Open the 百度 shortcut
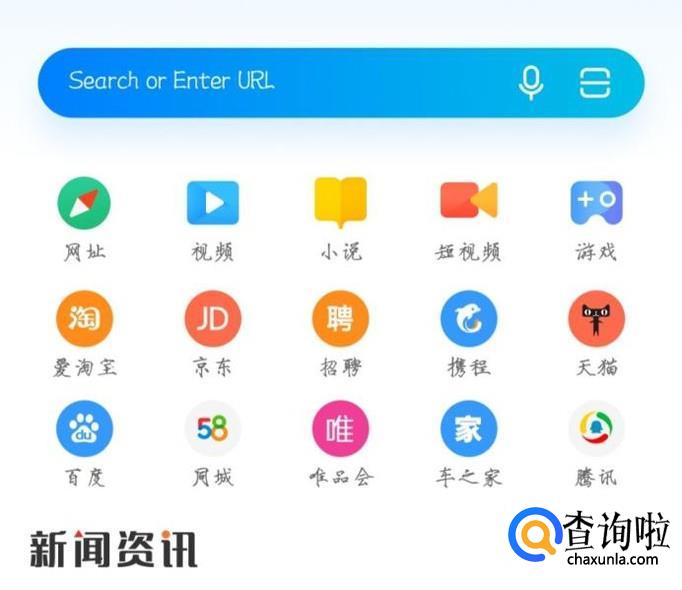 tap(85, 430)
